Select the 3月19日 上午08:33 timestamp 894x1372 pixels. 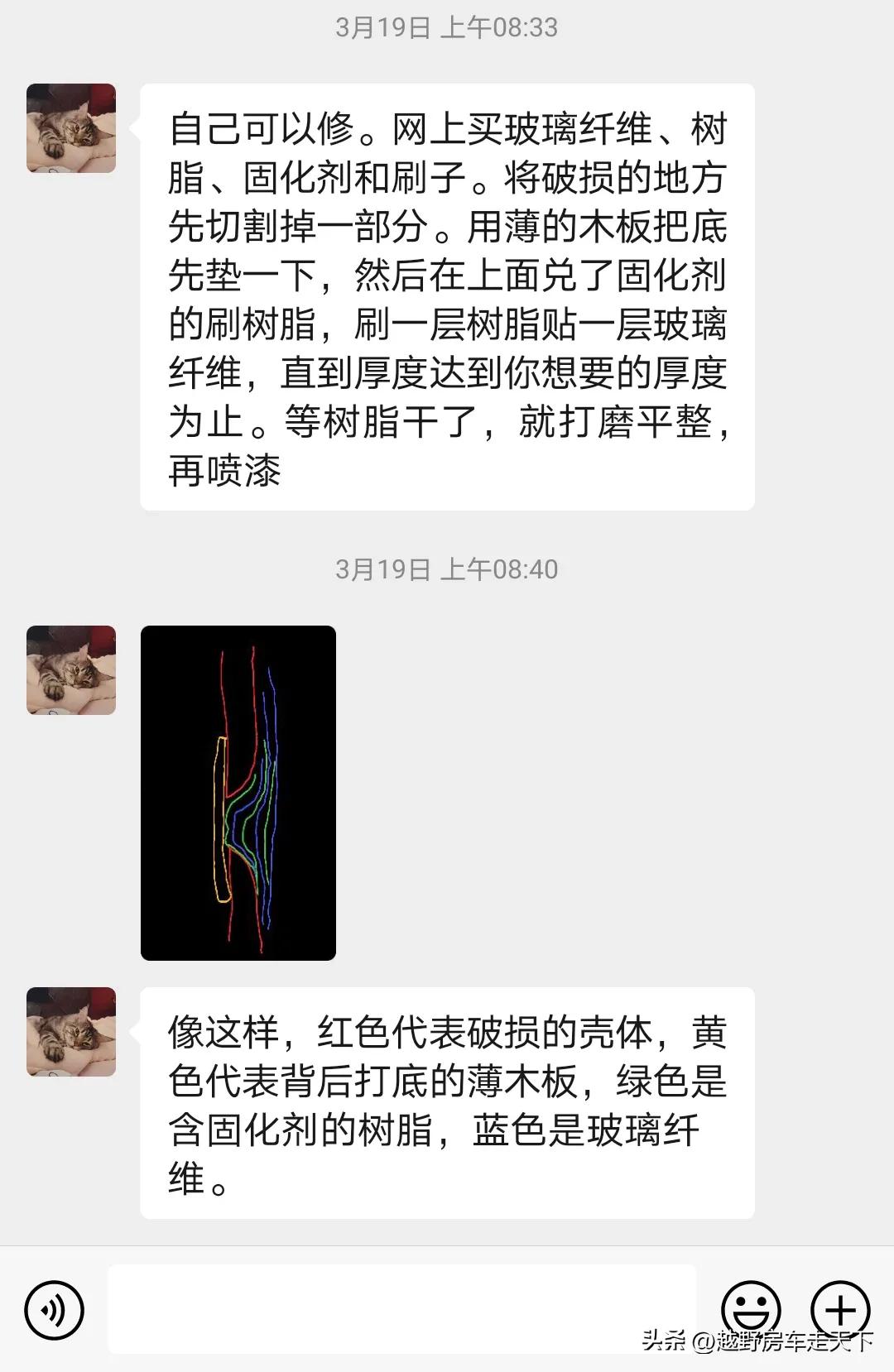point(447,27)
